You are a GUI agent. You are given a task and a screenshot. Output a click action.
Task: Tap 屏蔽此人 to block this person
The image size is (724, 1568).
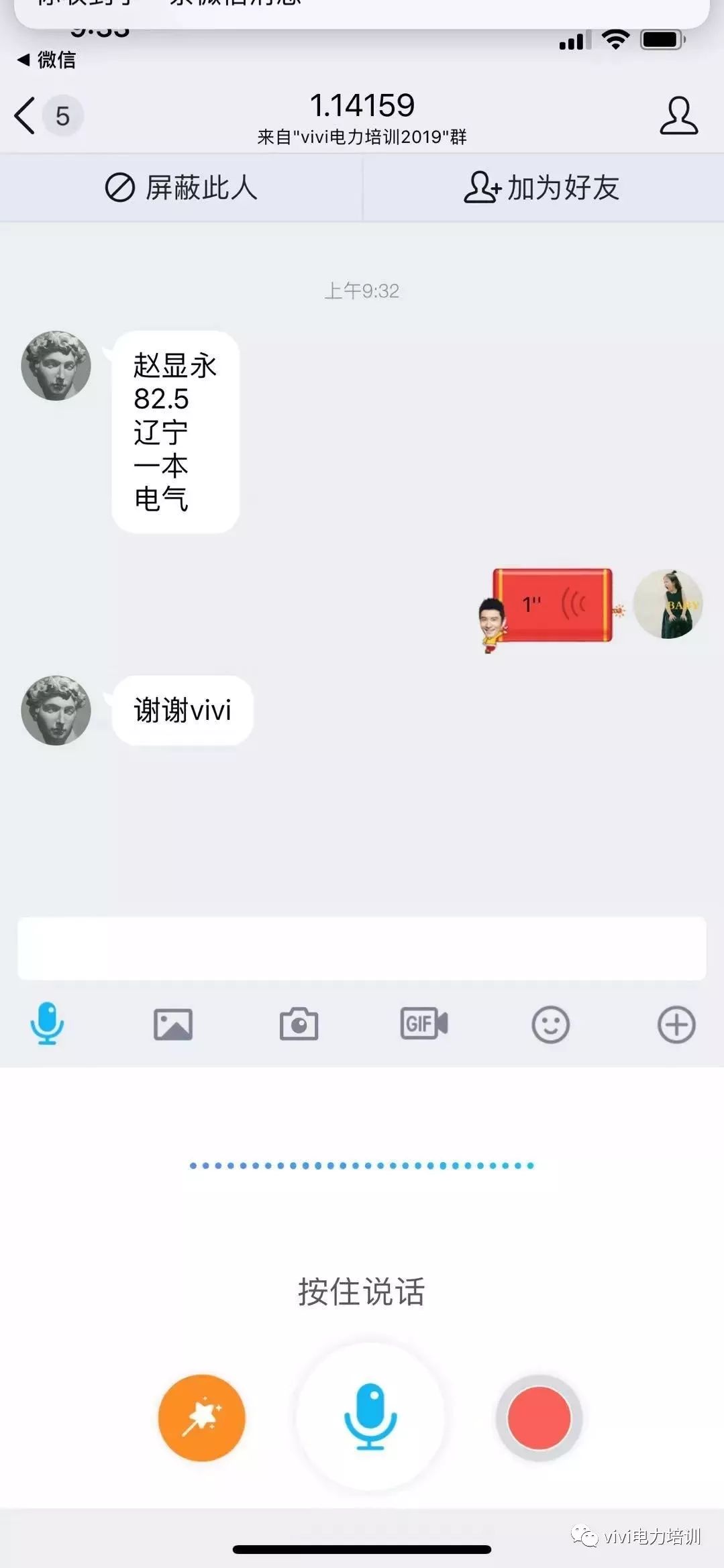(x=181, y=188)
